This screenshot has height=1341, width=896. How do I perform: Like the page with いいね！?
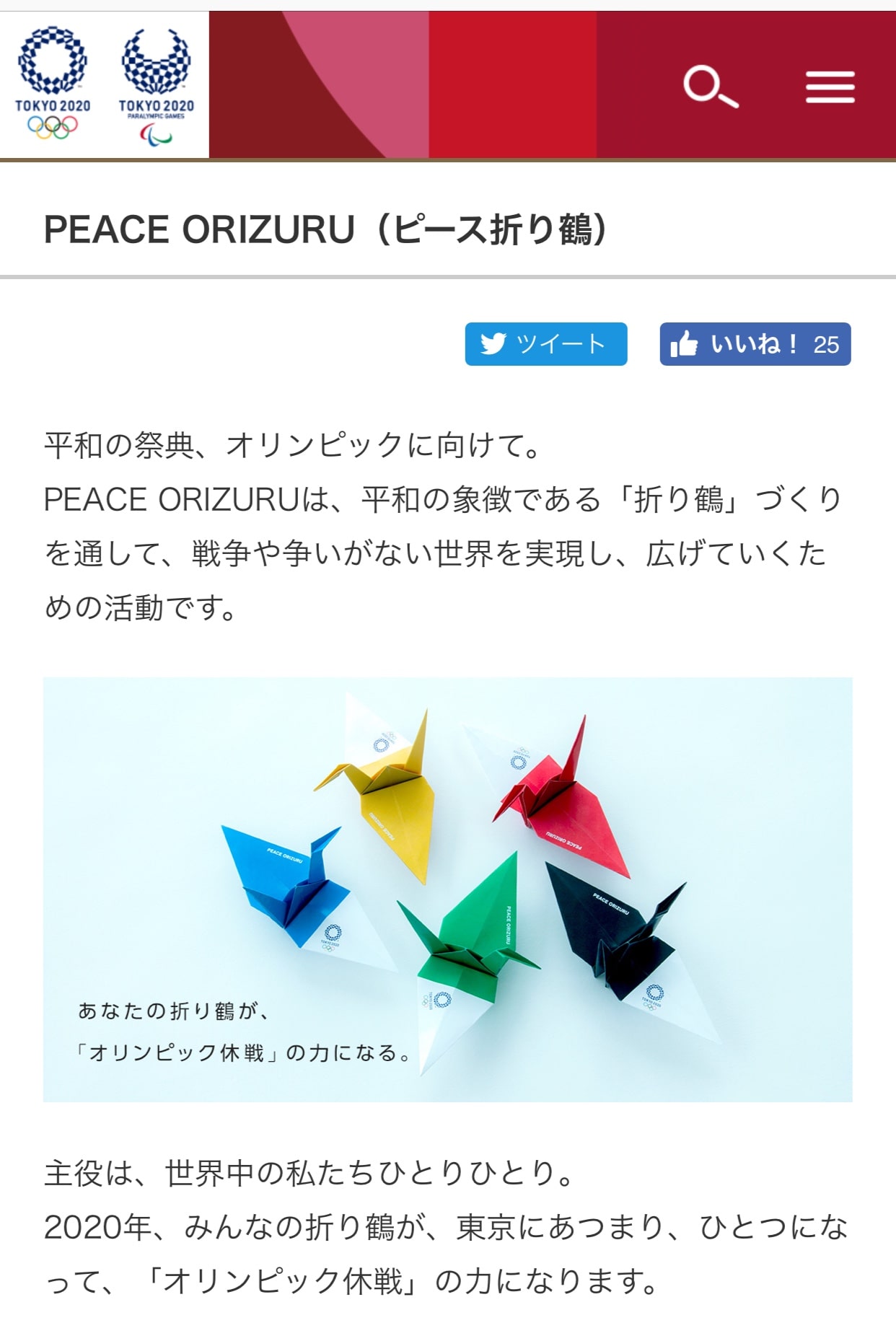click(755, 344)
